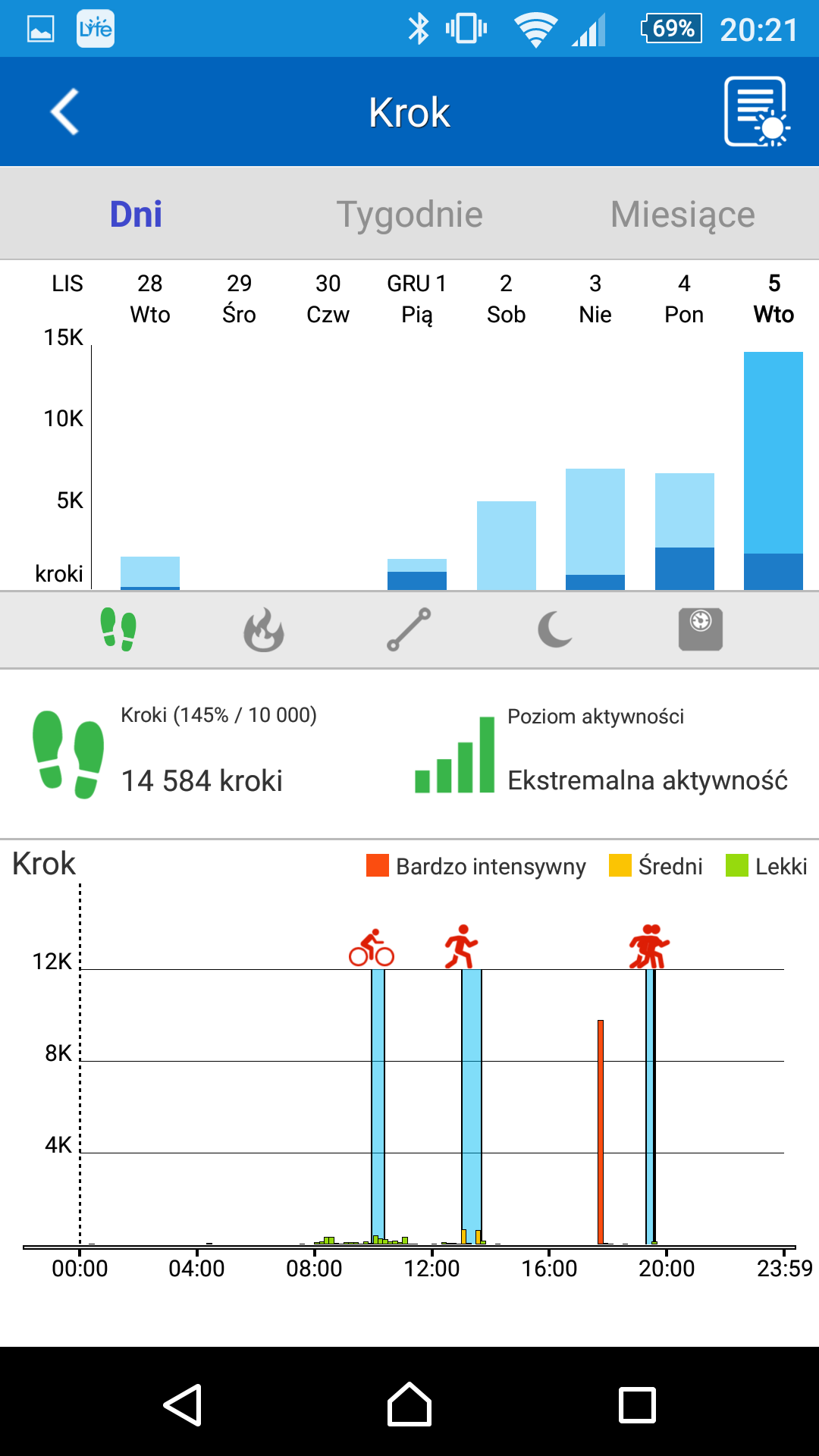Switch to the Tygodnie tab
Screen dimensions: 819x1456
coord(409,214)
